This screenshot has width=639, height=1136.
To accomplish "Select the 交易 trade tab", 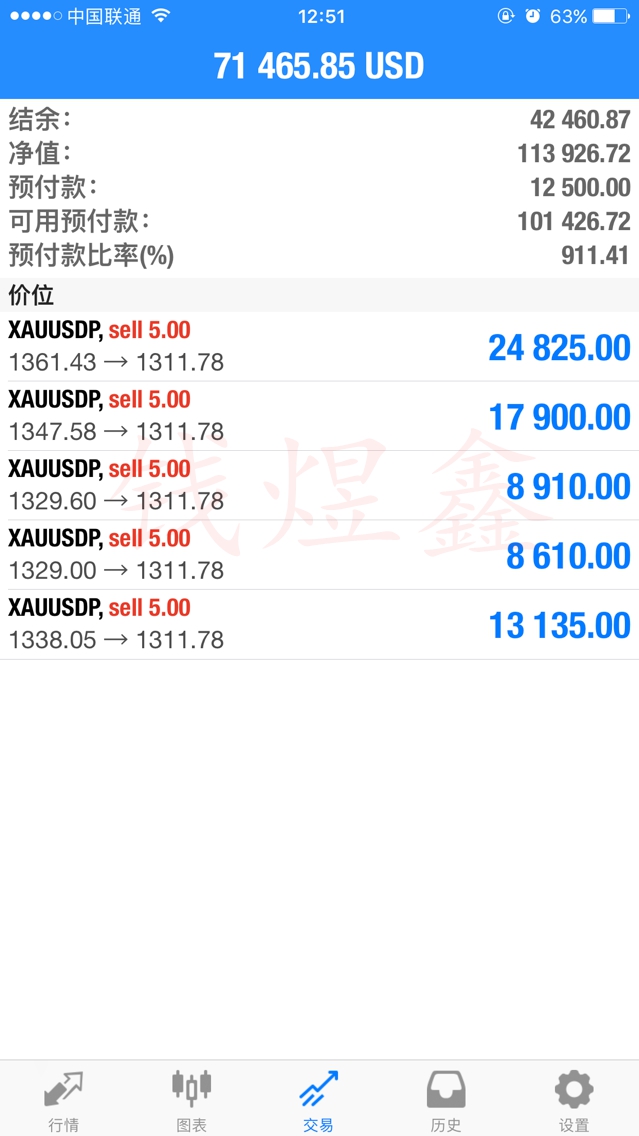I will [319, 1099].
